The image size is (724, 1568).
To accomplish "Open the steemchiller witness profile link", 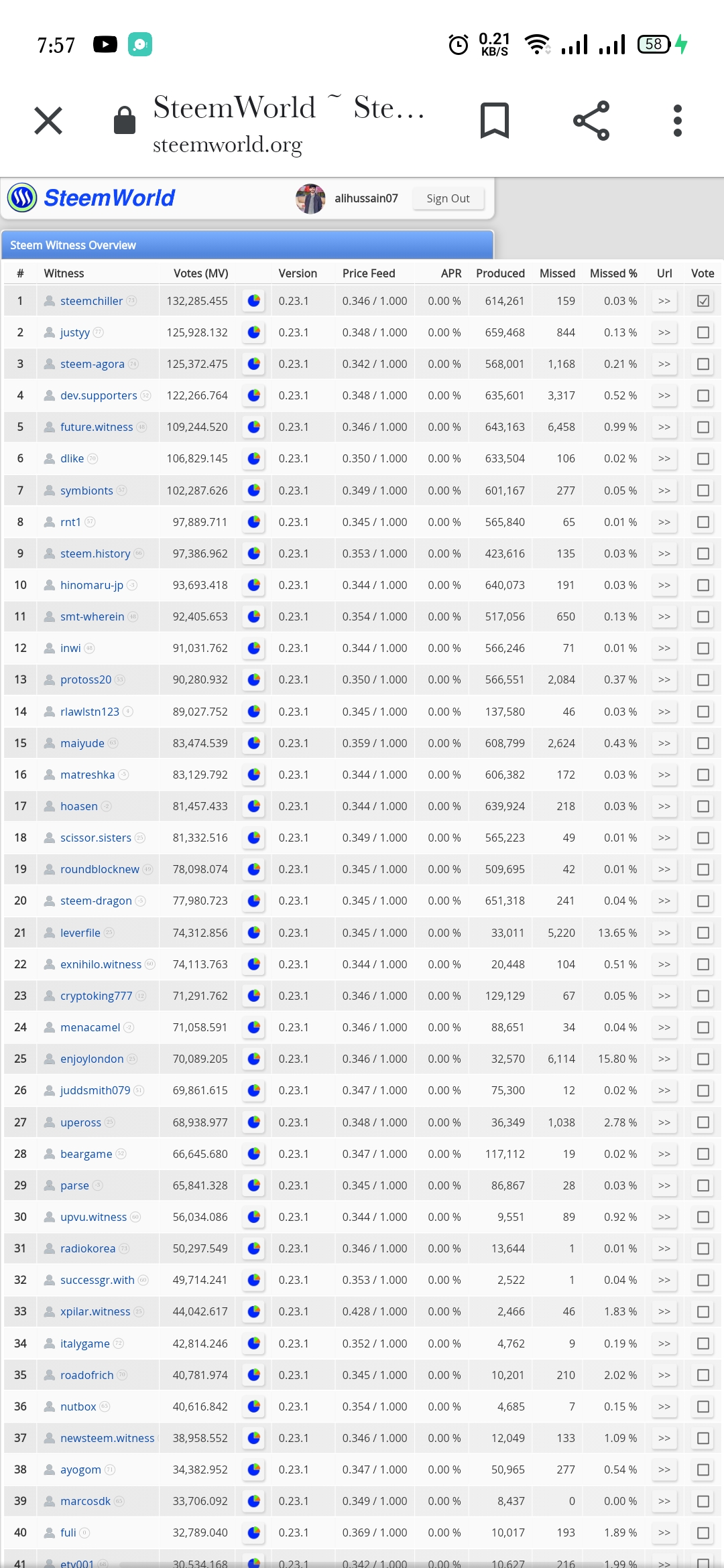I will coord(91,301).
